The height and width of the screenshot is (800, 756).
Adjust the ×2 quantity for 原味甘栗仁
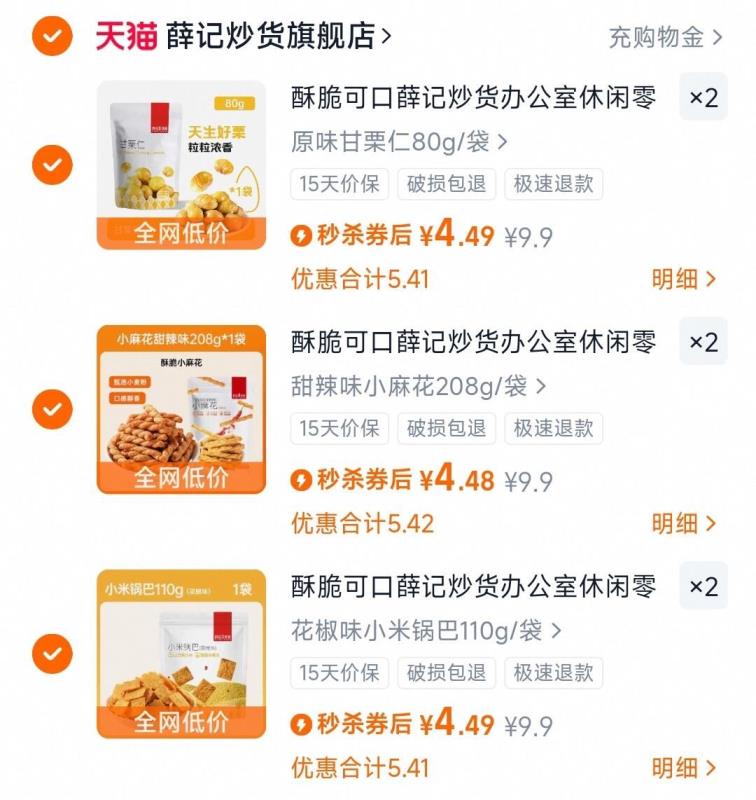(x=703, y=97)
